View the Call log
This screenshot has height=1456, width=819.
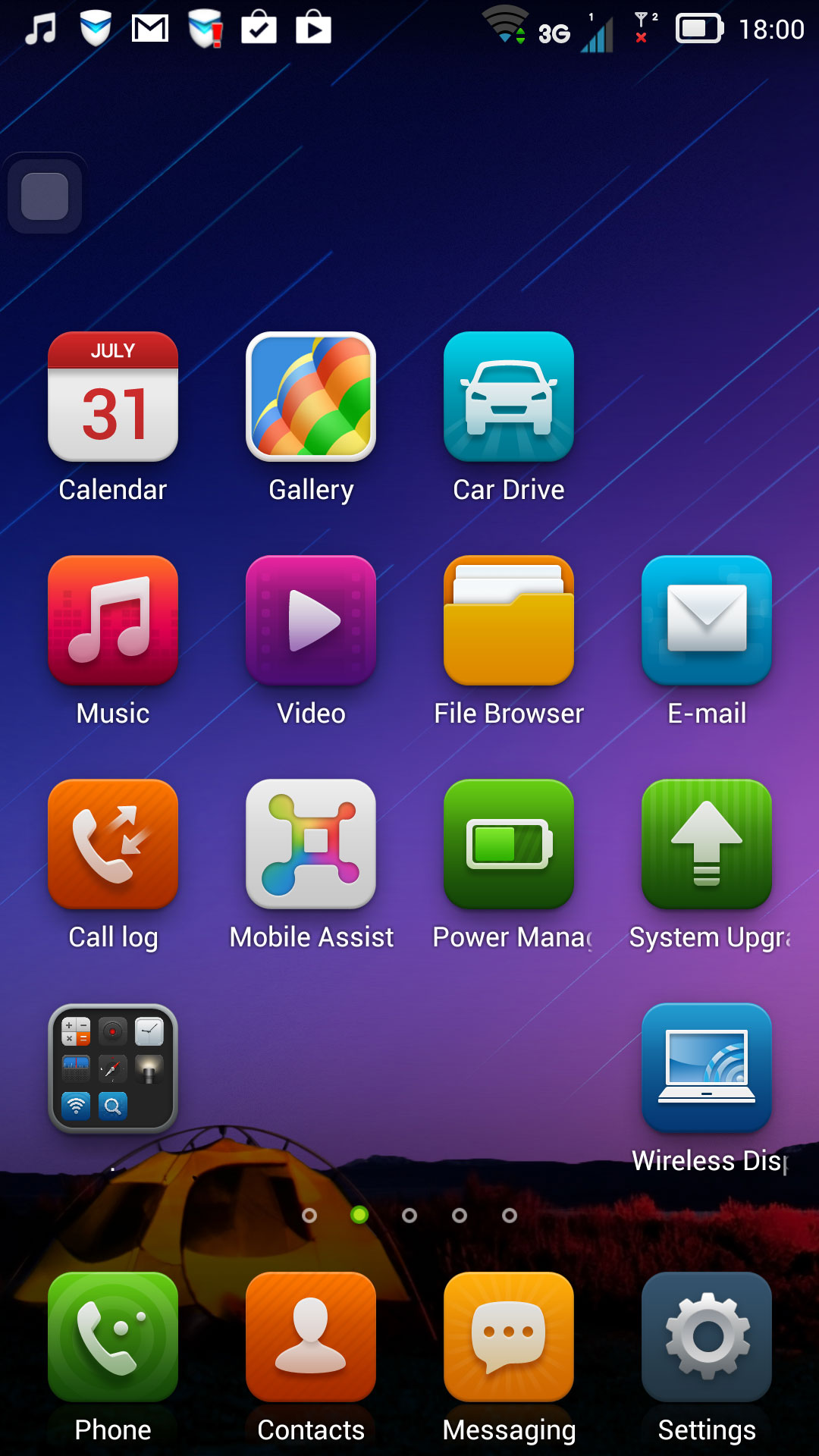pyautogui.click(x=113, y=844)
